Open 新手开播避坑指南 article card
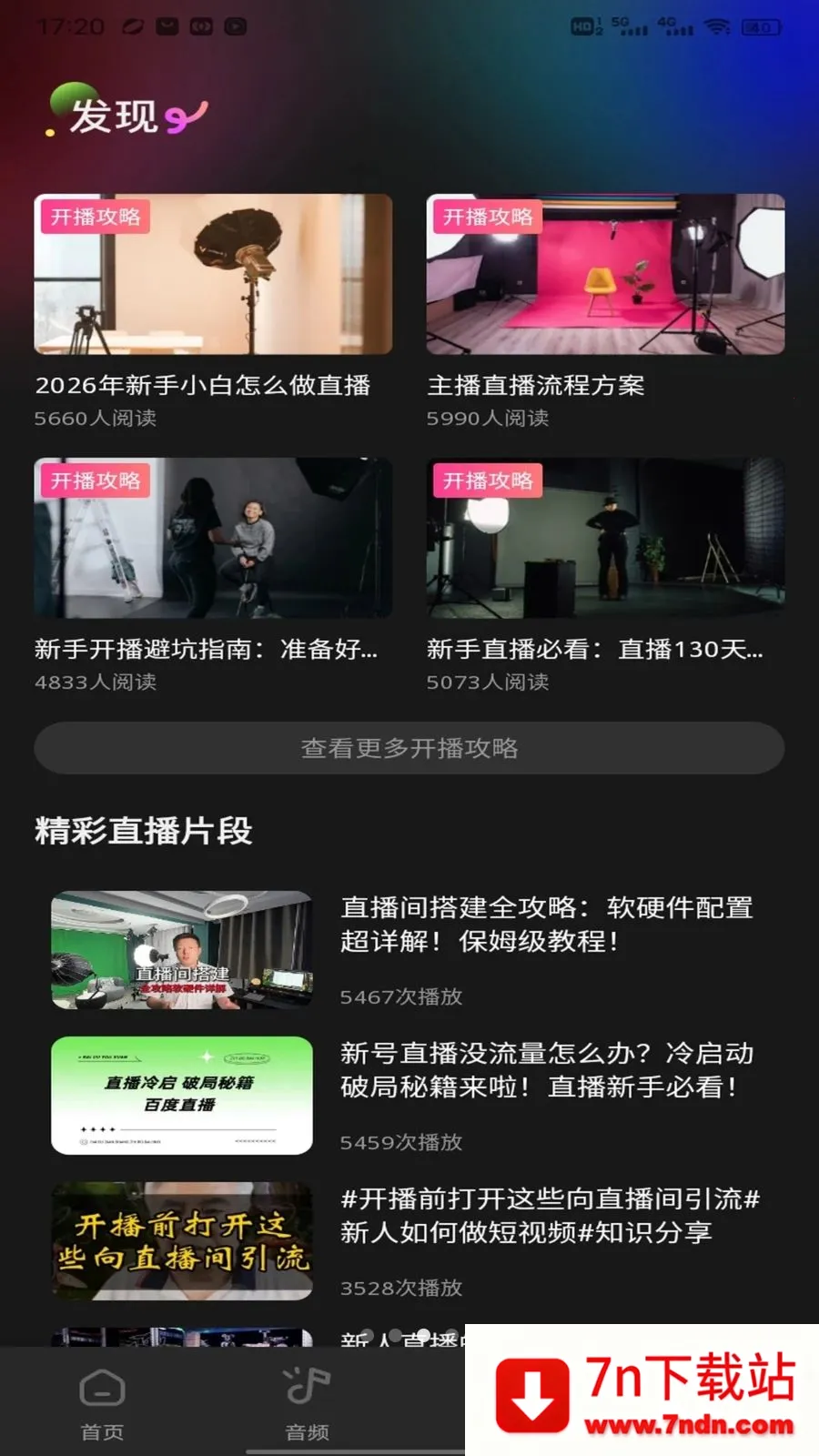Viewport: 819px width, 1456px height. (213, 575)
